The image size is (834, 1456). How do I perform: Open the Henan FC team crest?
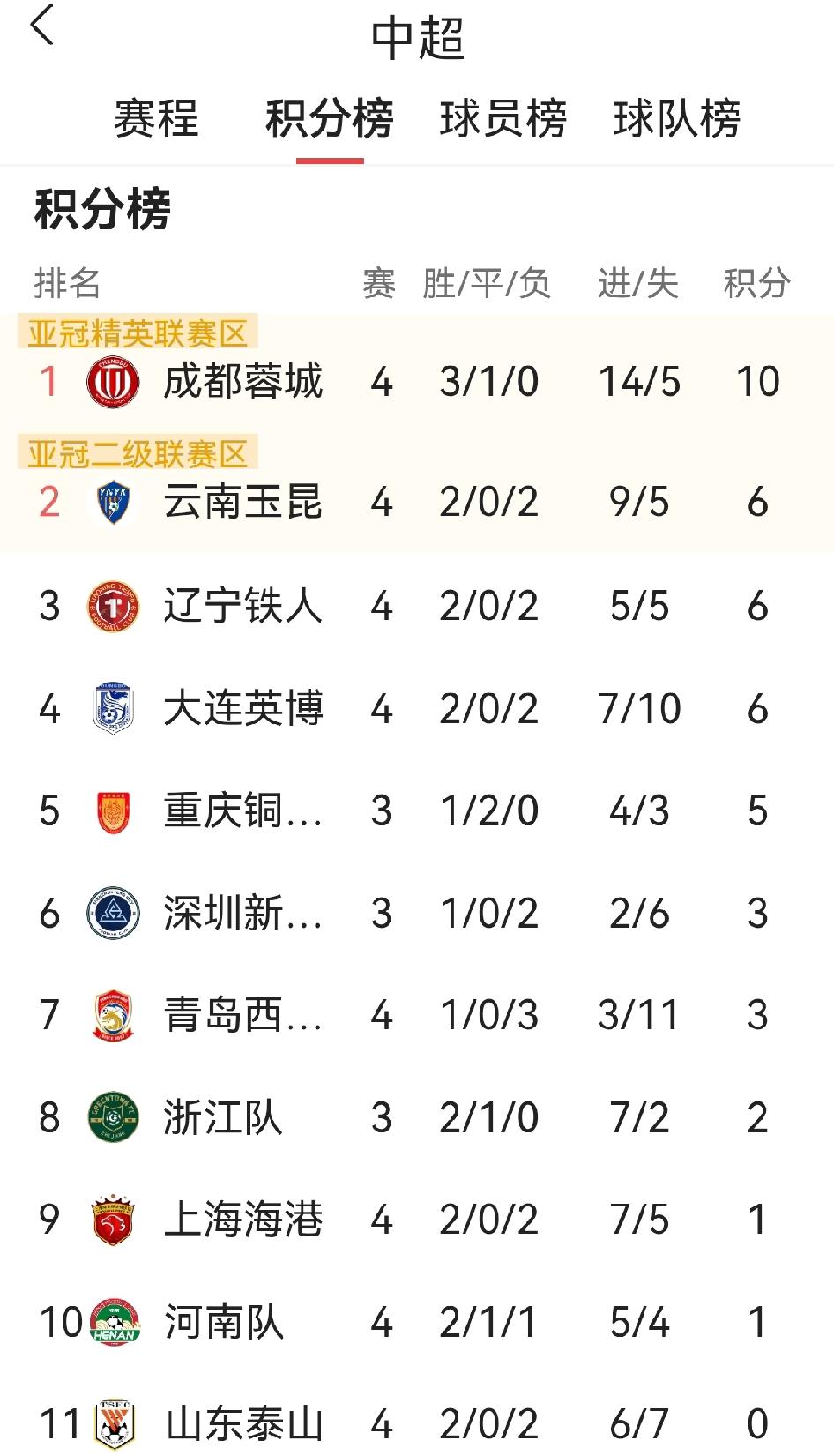pyautogui.click(x=111, y=1323)
